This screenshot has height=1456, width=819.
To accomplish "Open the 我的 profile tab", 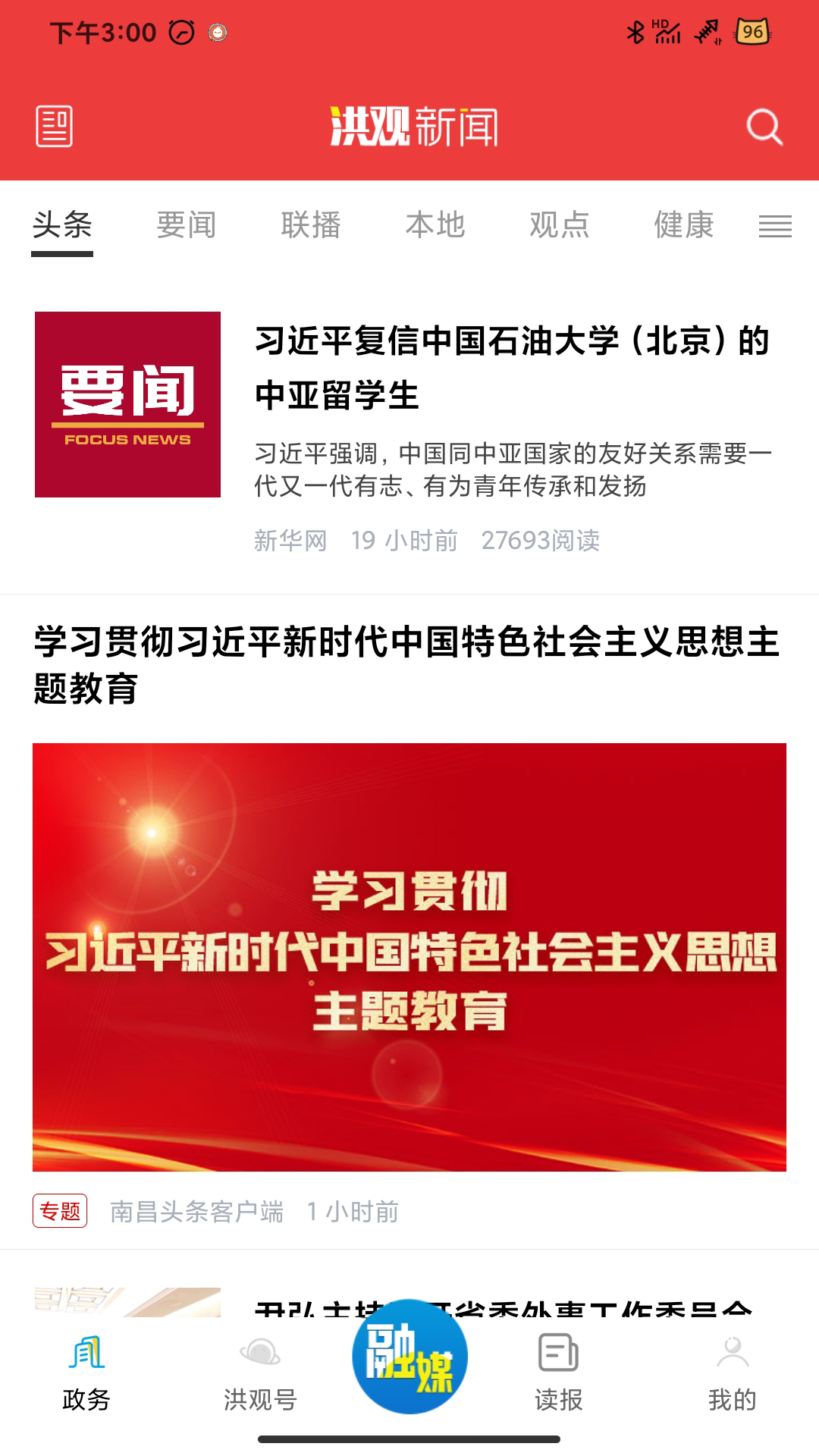I will 733,1373.
